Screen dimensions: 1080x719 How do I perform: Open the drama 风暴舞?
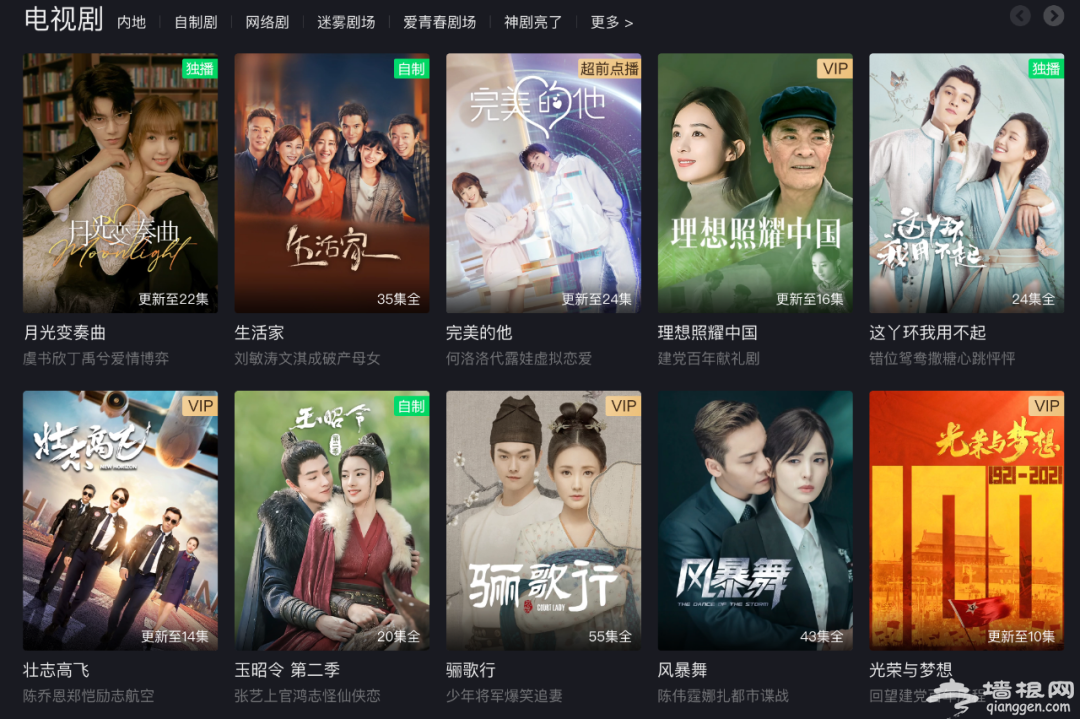[x=755, y=520]
